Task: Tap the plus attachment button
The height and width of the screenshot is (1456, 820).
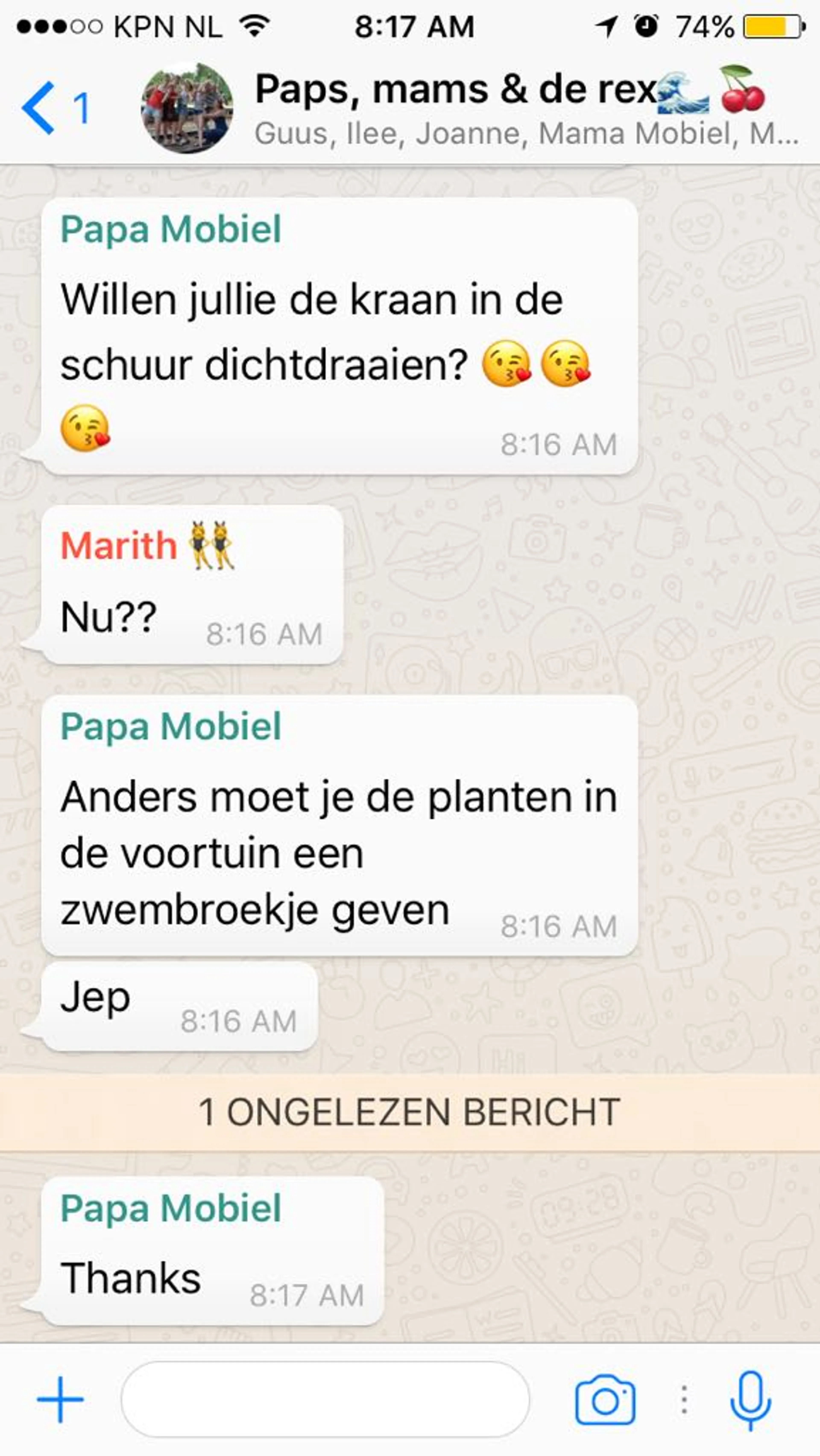Action: click(x=60, y=1399)
